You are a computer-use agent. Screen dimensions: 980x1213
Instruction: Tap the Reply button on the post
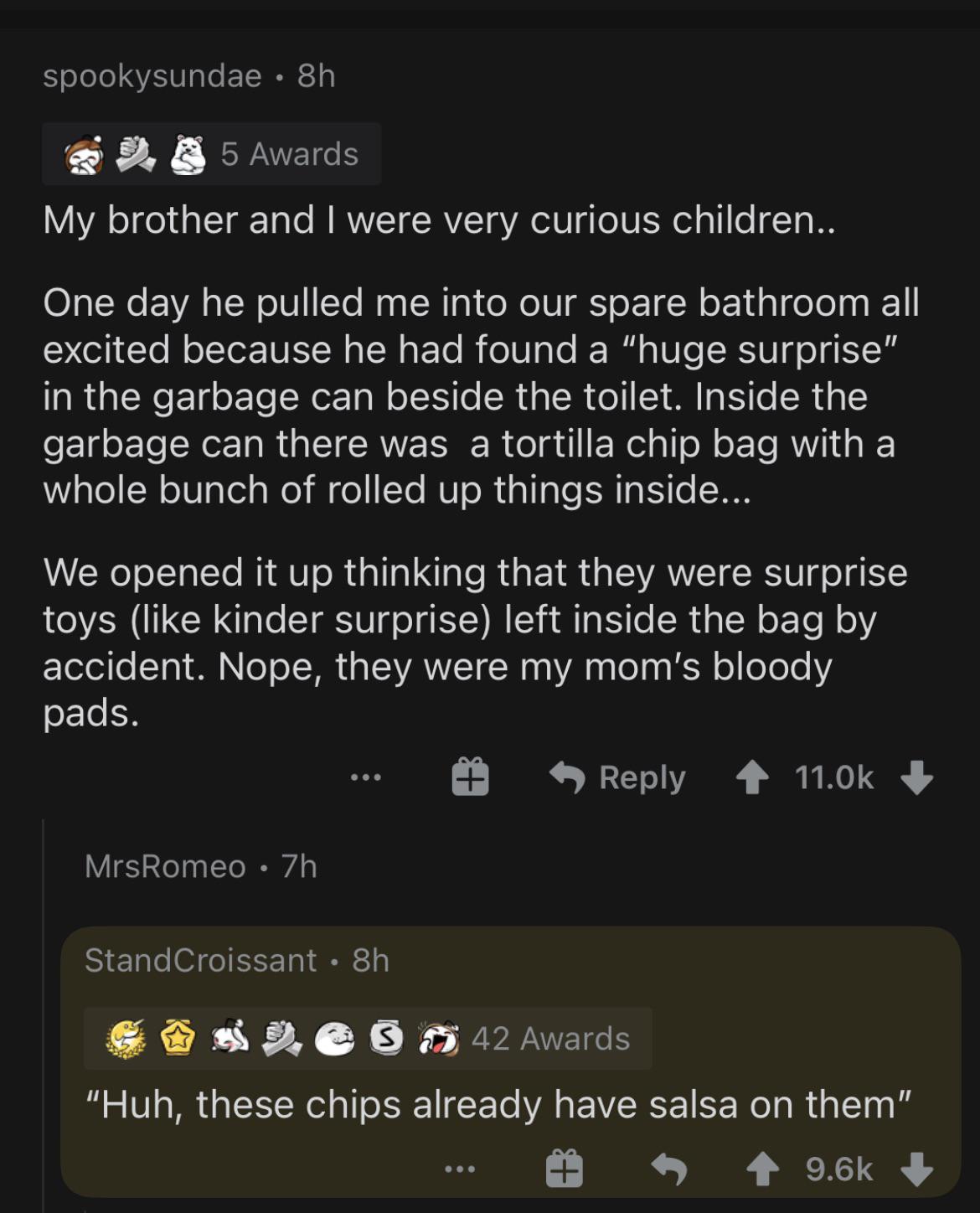click(620, 777)
